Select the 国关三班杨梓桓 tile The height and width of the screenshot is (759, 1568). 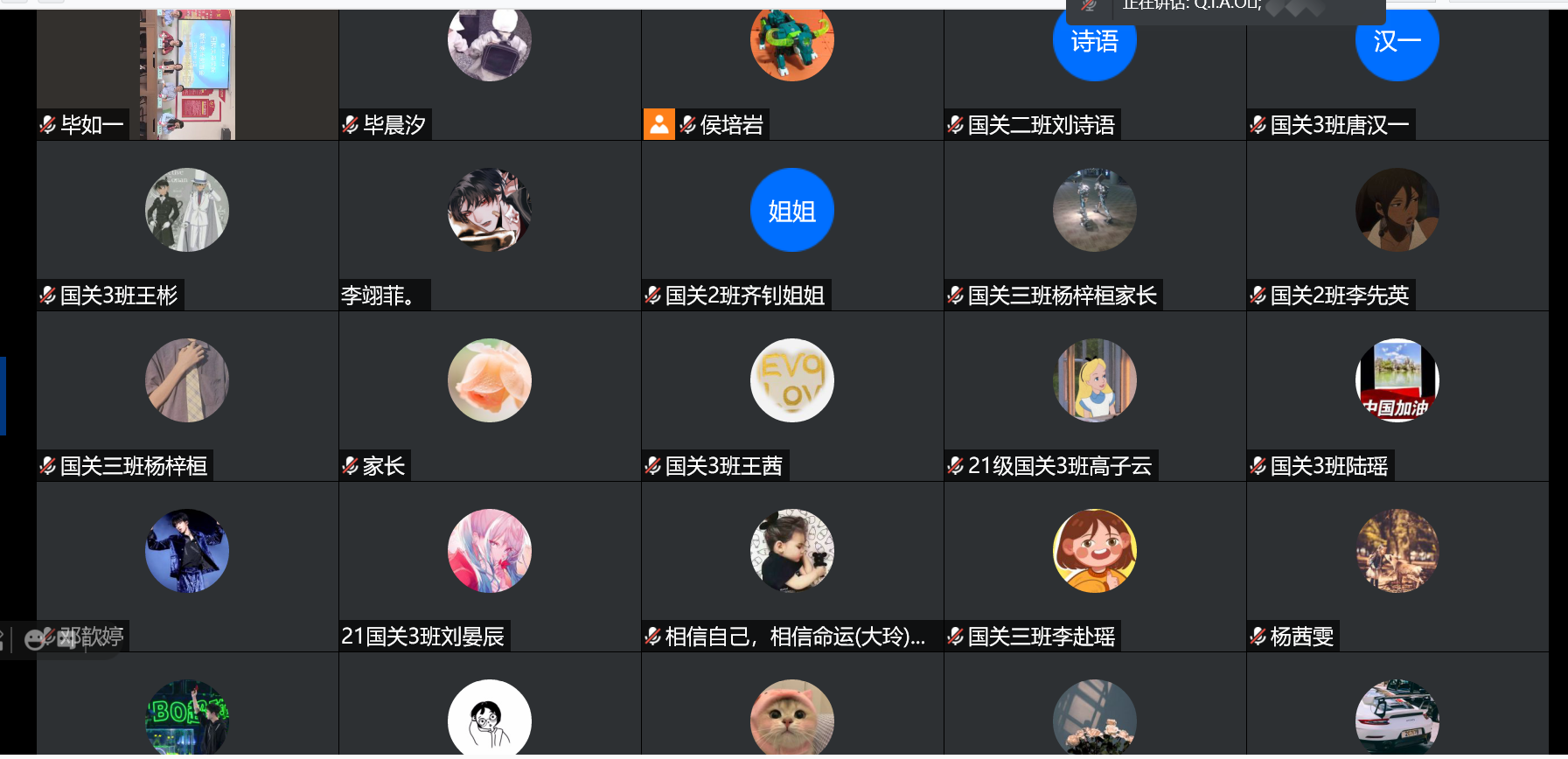click(187, 396)
